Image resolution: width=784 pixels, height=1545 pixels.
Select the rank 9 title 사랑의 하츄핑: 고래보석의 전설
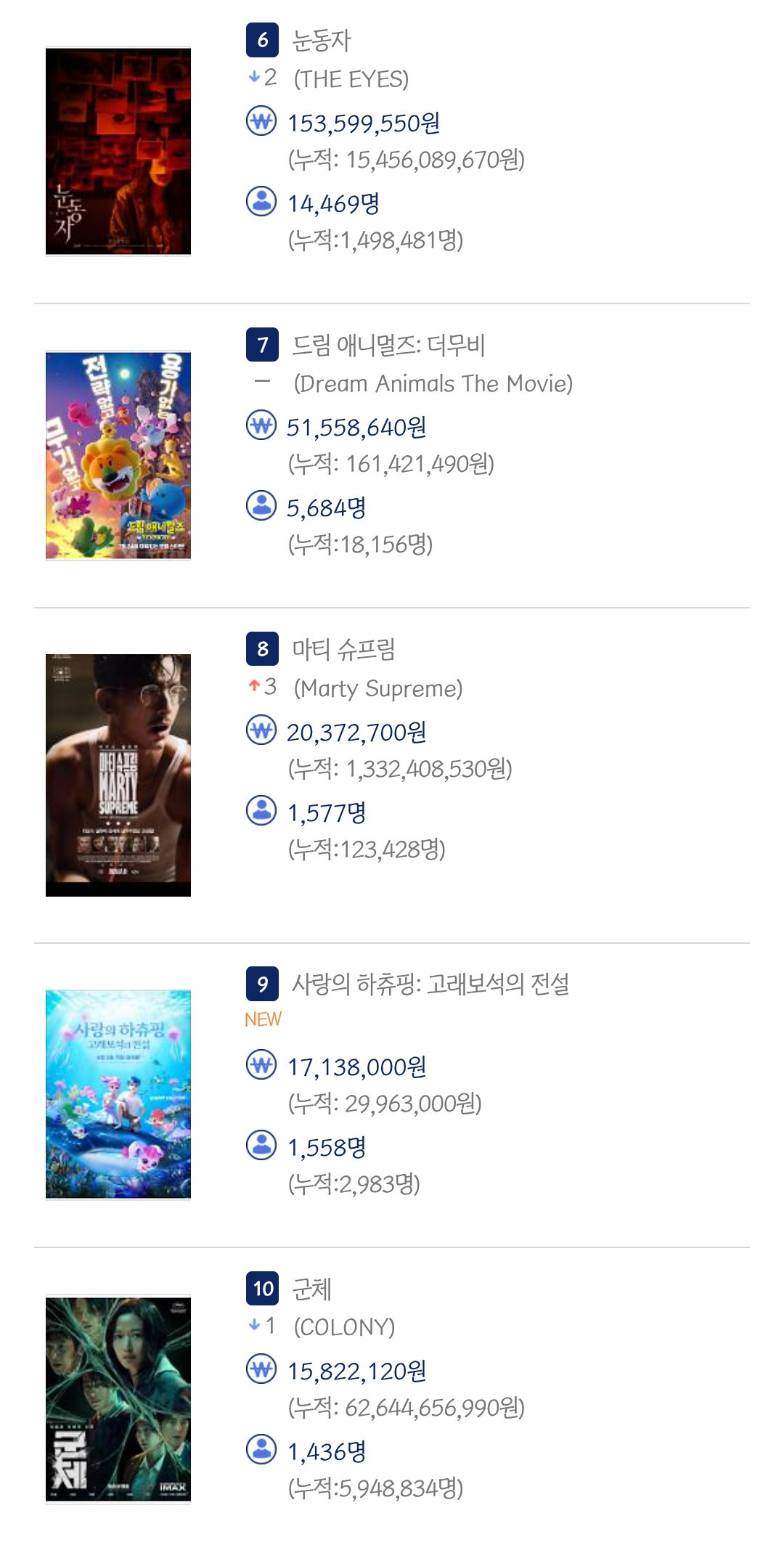pos(430,984)
